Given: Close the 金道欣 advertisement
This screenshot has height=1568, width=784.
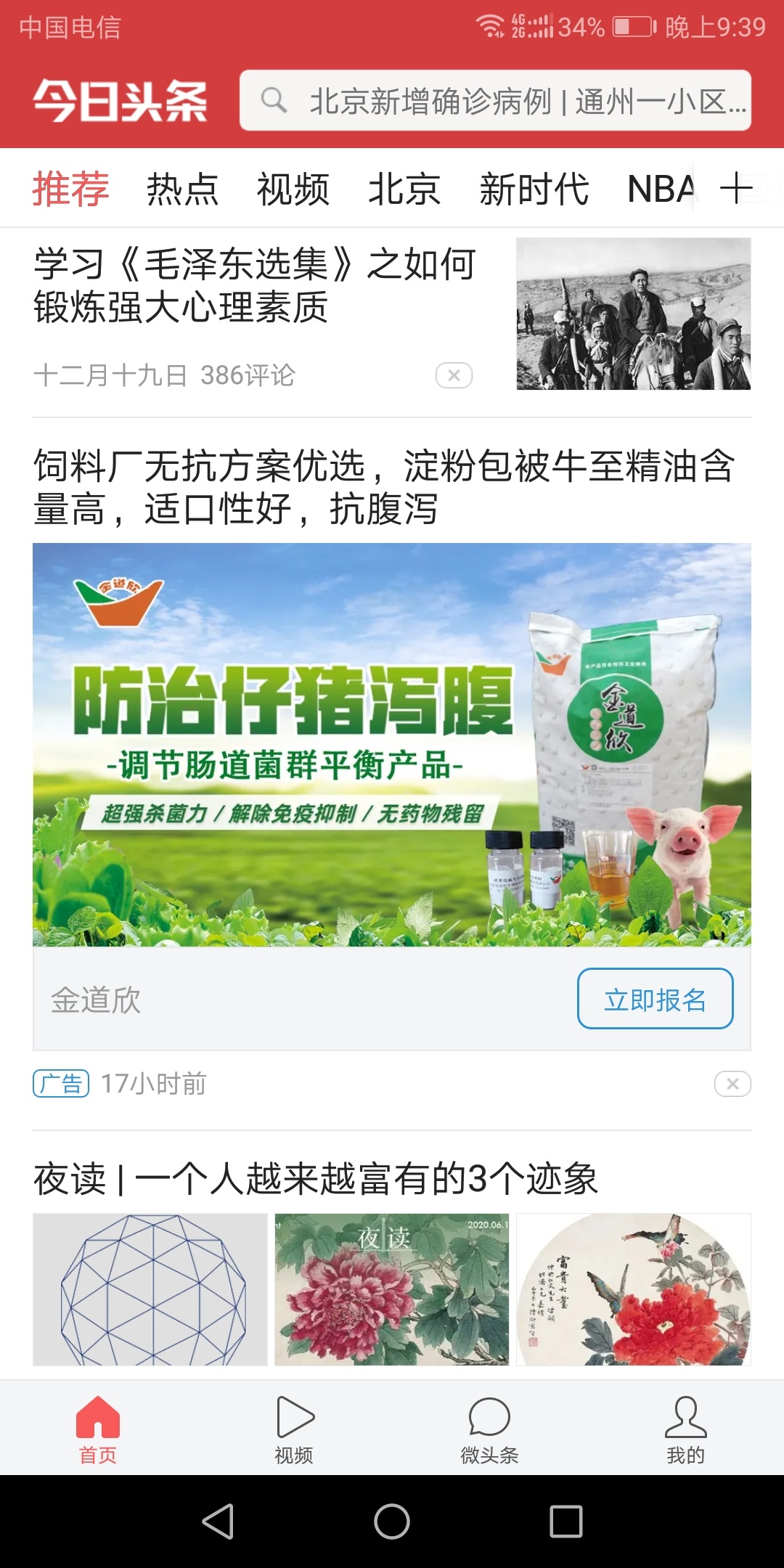Looking at the screenshot, I should [x=732, y=1084].
